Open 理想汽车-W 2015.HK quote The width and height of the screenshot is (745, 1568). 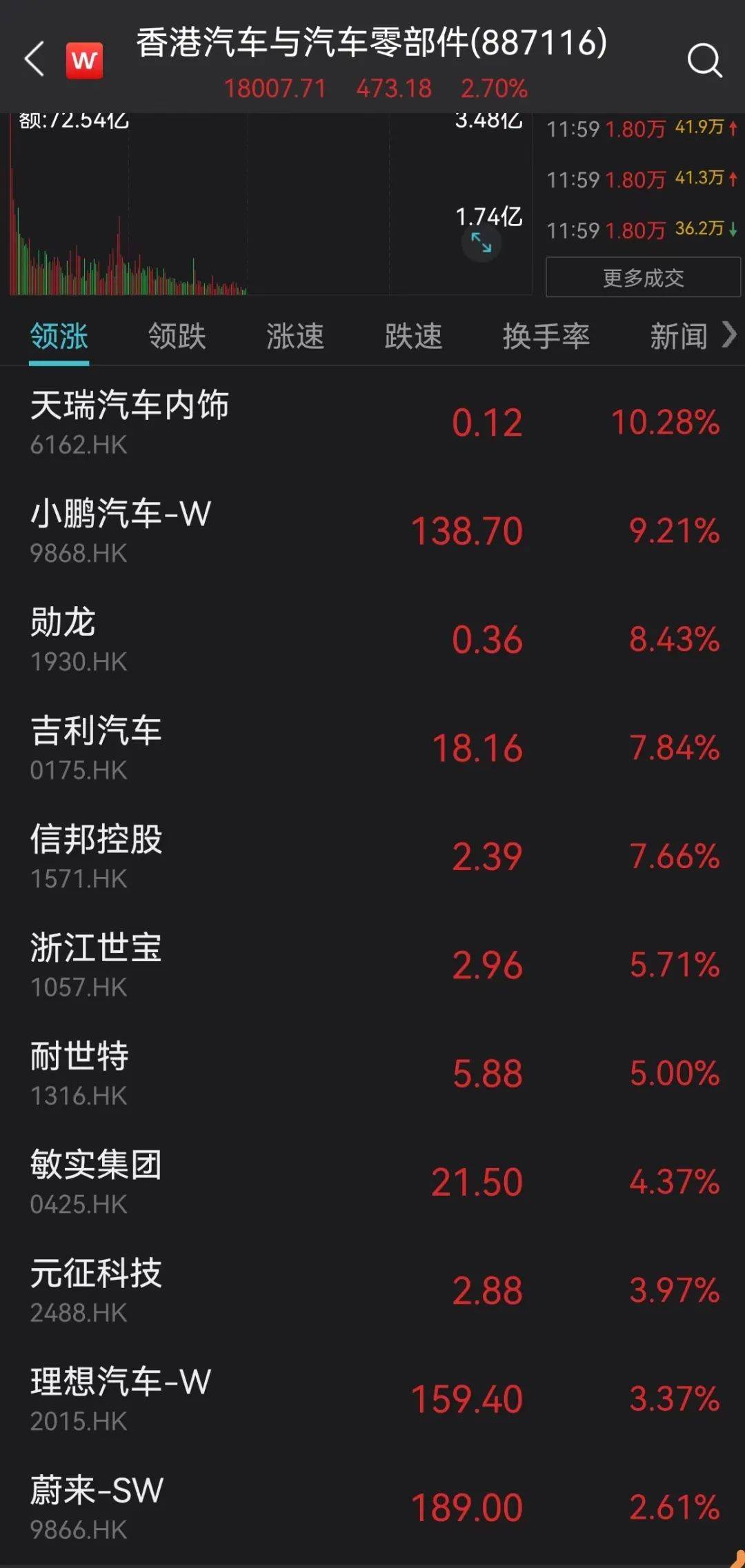pyautogui.click(x=372, y=1399)
